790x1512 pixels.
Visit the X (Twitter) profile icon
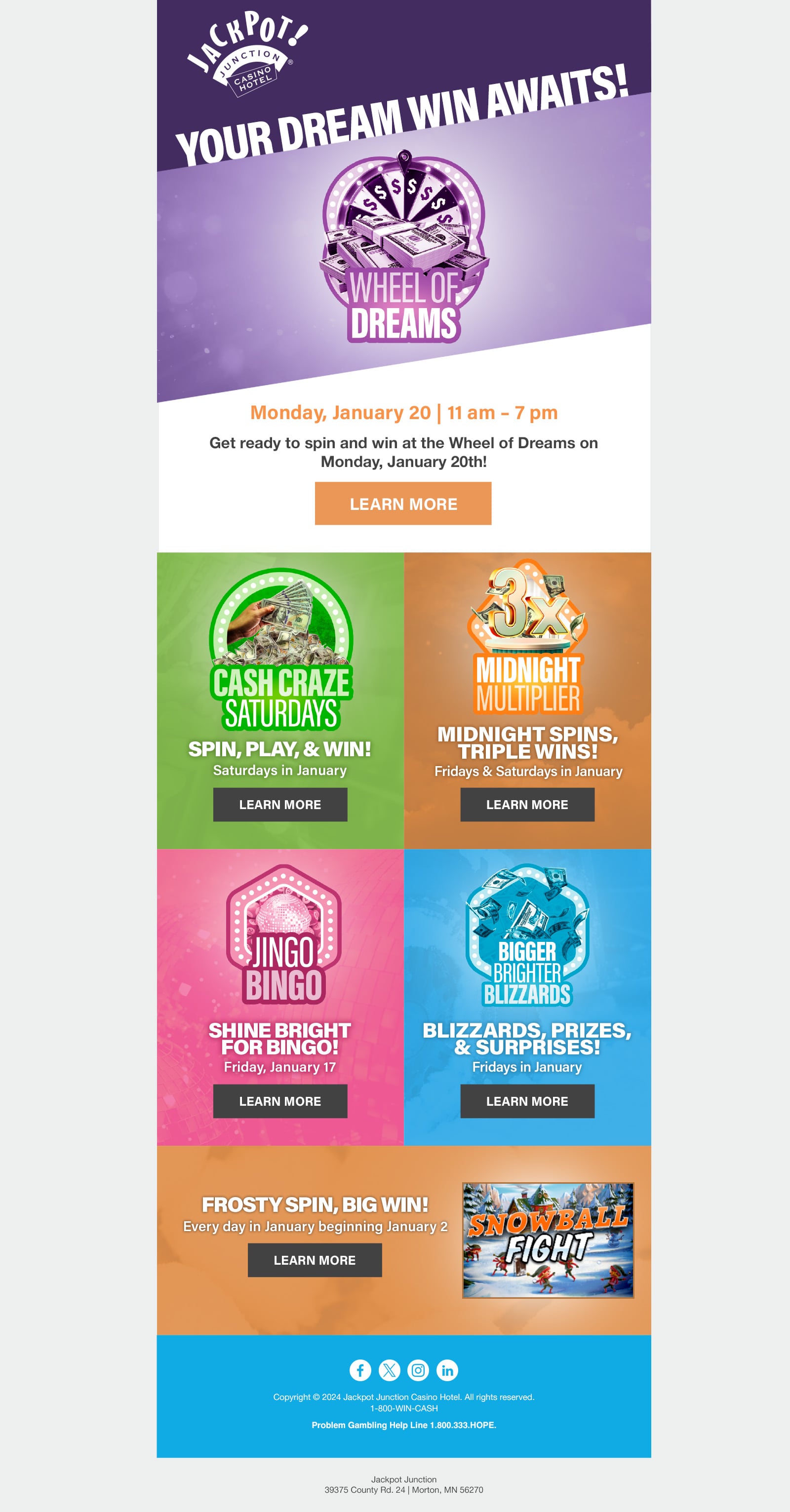(x=389, y=1370)
